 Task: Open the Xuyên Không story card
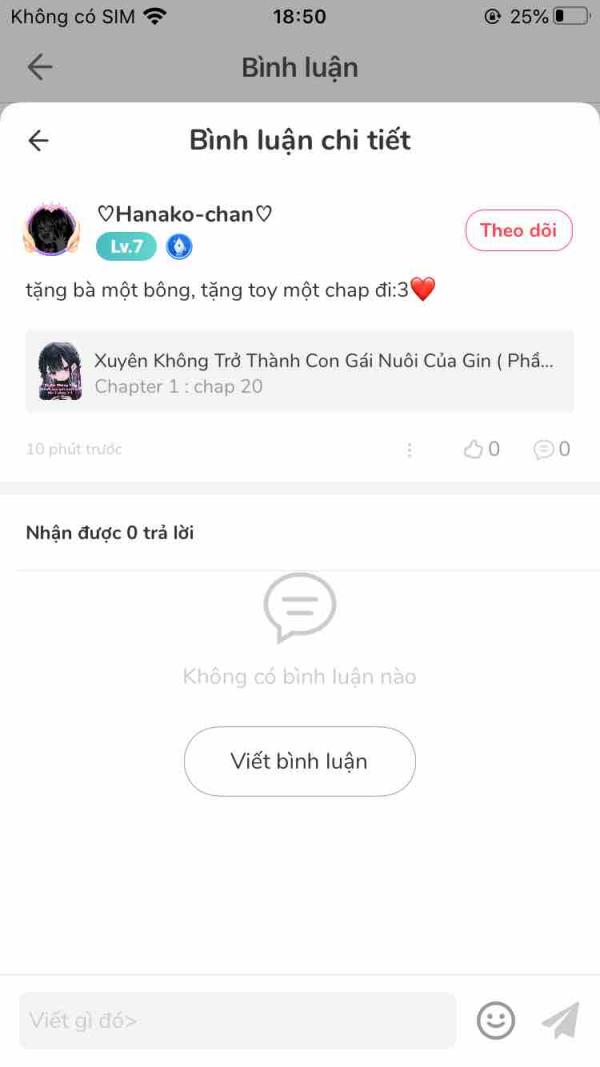pyautogui.click(x=300, y=372)
